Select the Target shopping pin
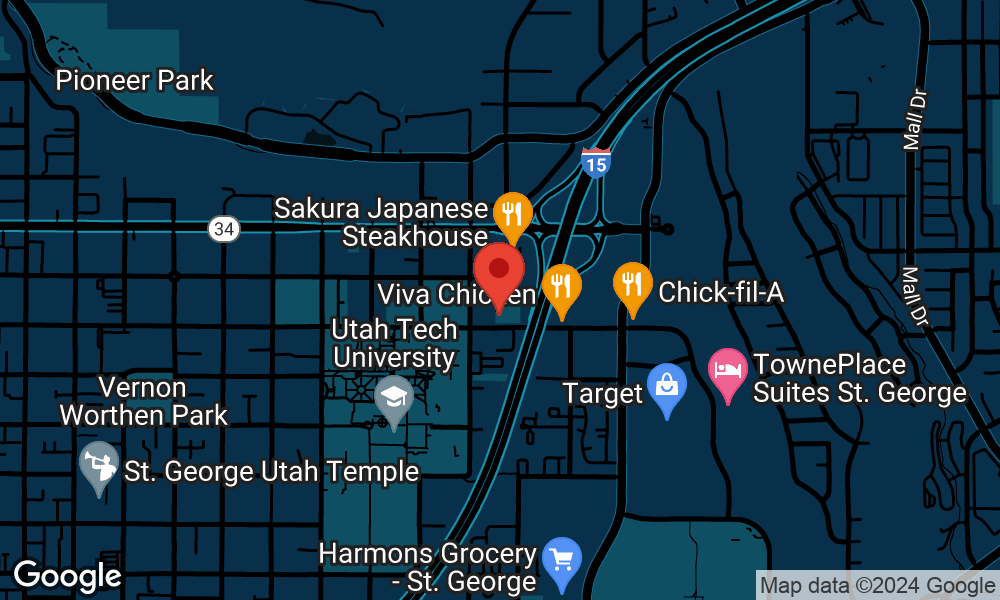Viewport: 1000px width, 600px height. pos(666,386)
